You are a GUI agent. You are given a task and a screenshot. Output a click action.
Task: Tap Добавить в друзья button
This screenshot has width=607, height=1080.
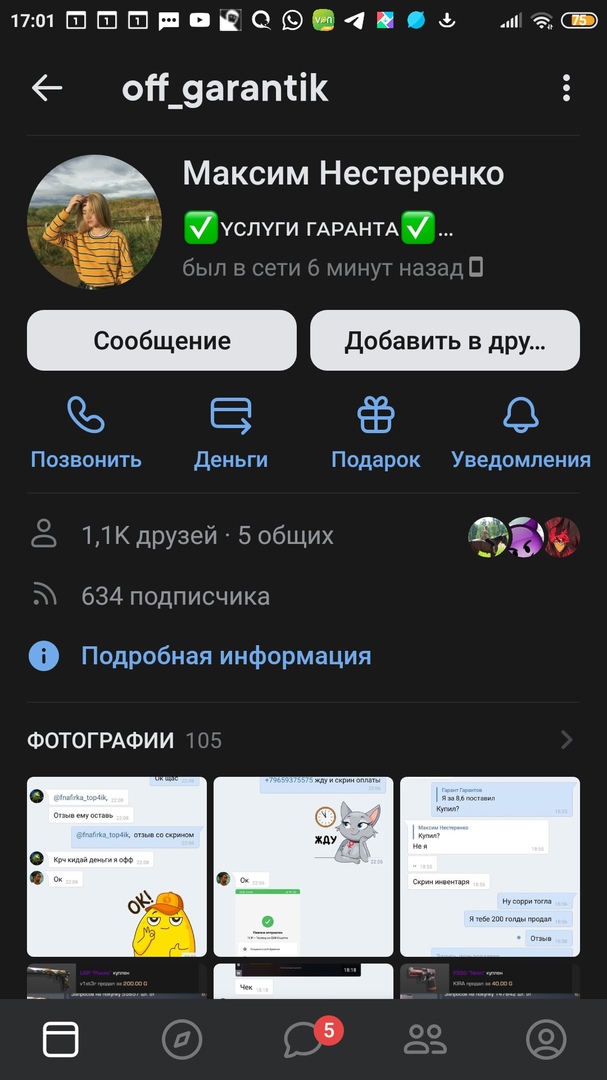(x=445, y=340)
